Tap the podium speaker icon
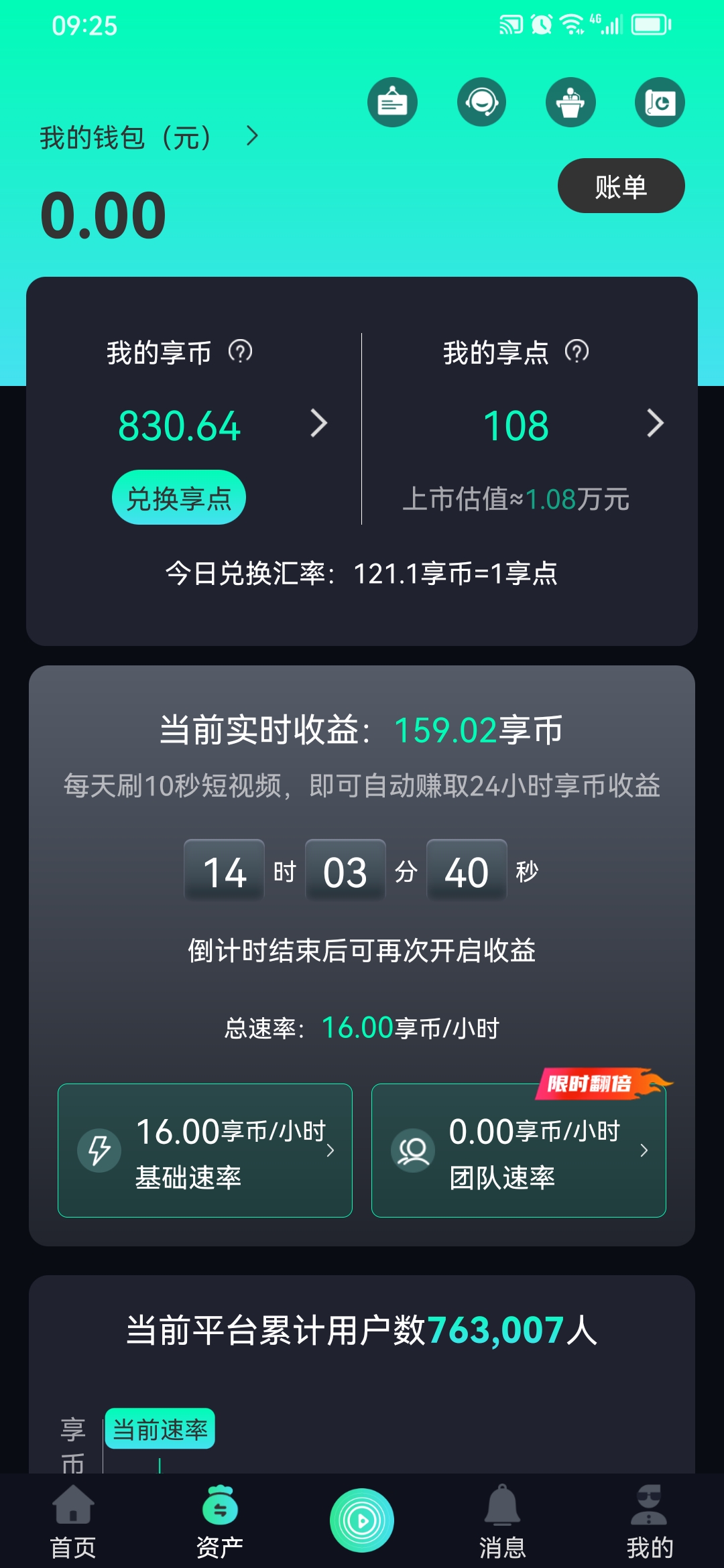The image size is (724, 1568). [570, 103]
